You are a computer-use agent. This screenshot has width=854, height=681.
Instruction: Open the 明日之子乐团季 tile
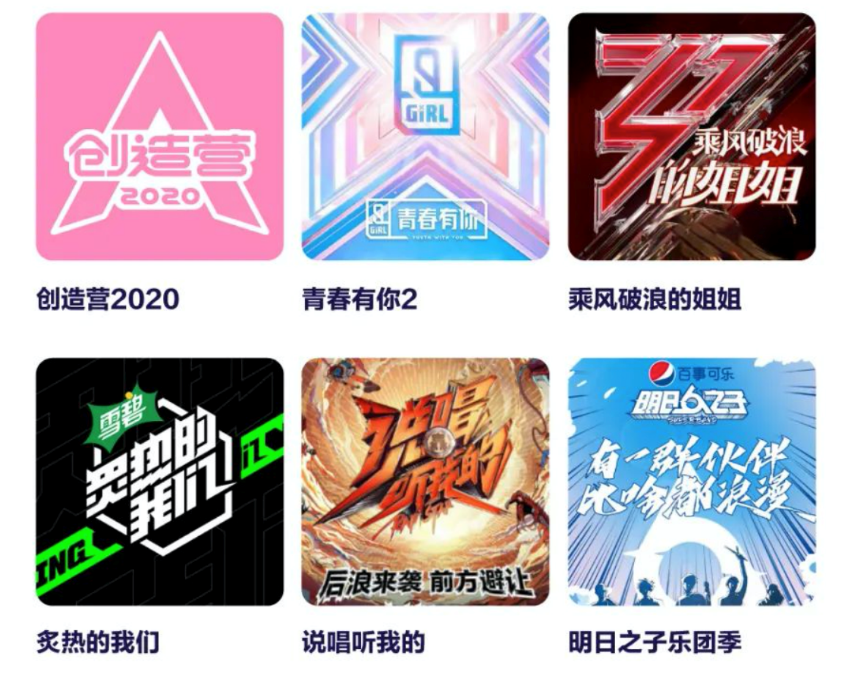(692, 482)
